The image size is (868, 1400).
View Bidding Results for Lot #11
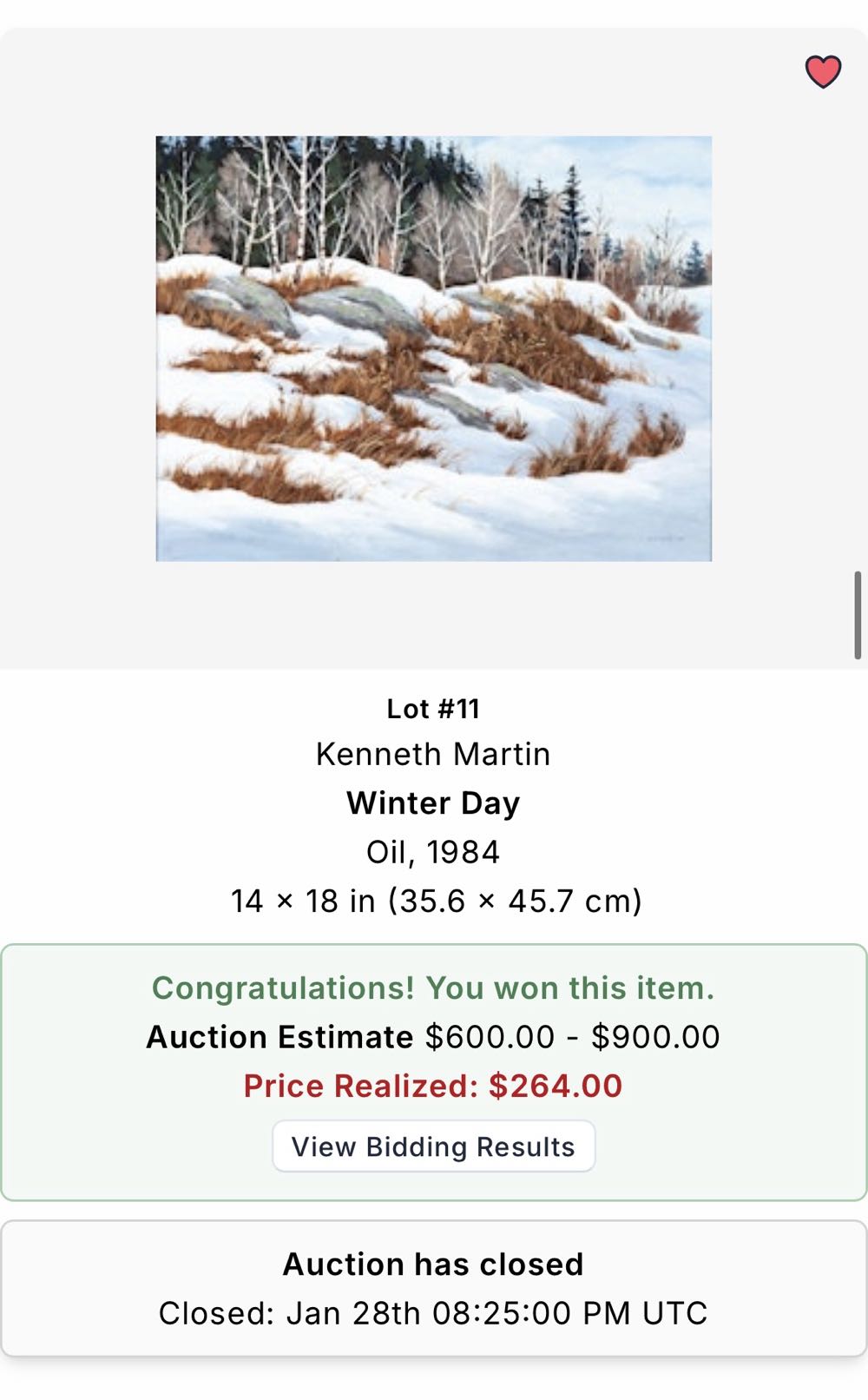coord(433,1146)
